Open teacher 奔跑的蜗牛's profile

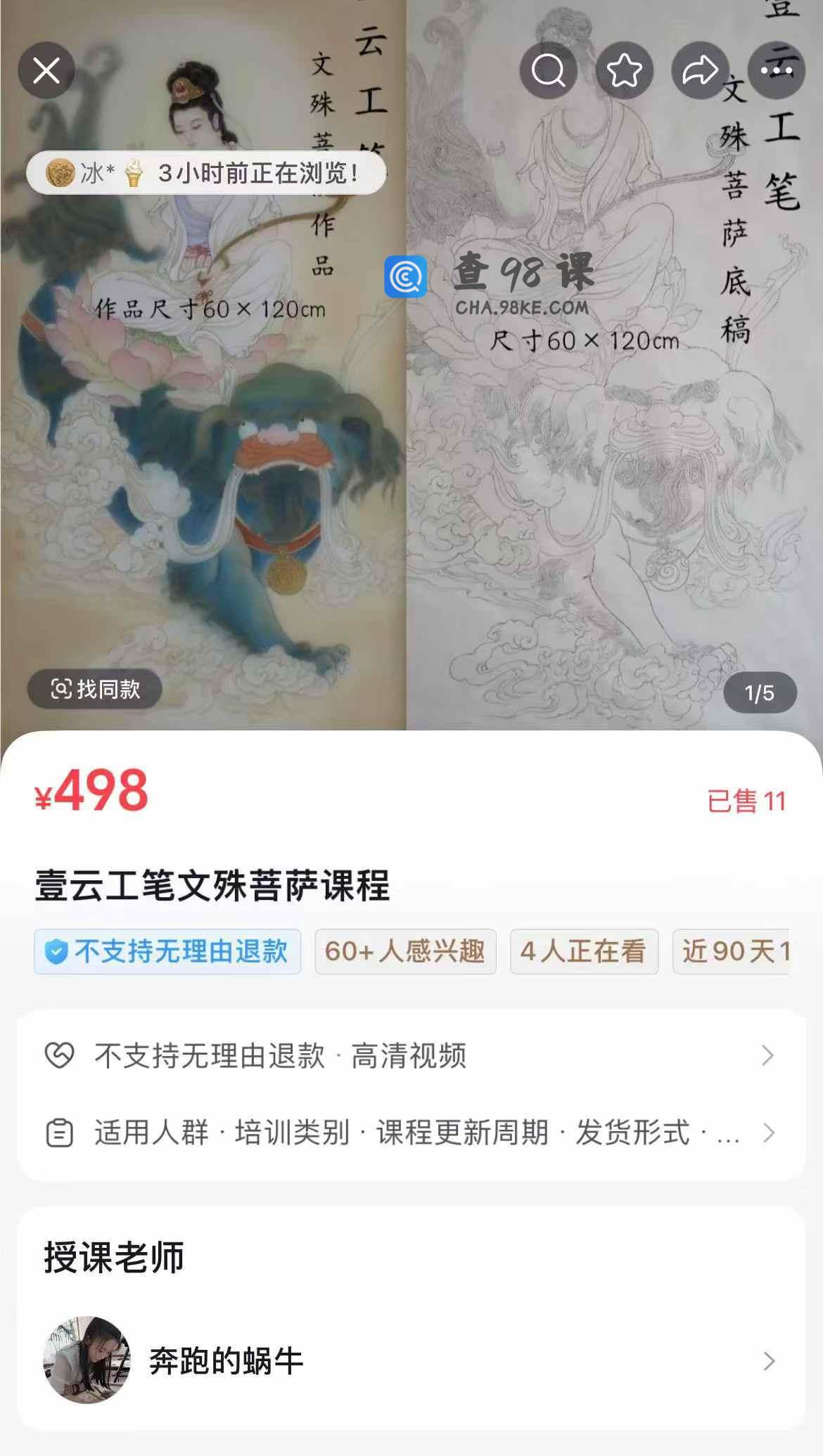point(411,1361)
